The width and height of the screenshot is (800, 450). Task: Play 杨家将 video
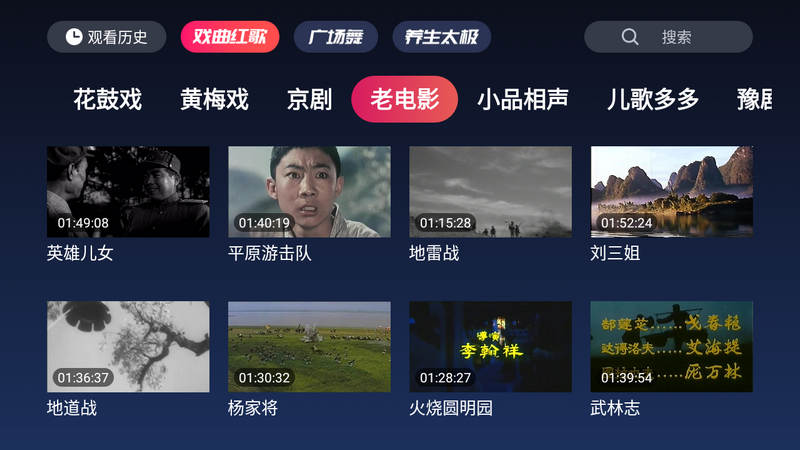(309, 347)
